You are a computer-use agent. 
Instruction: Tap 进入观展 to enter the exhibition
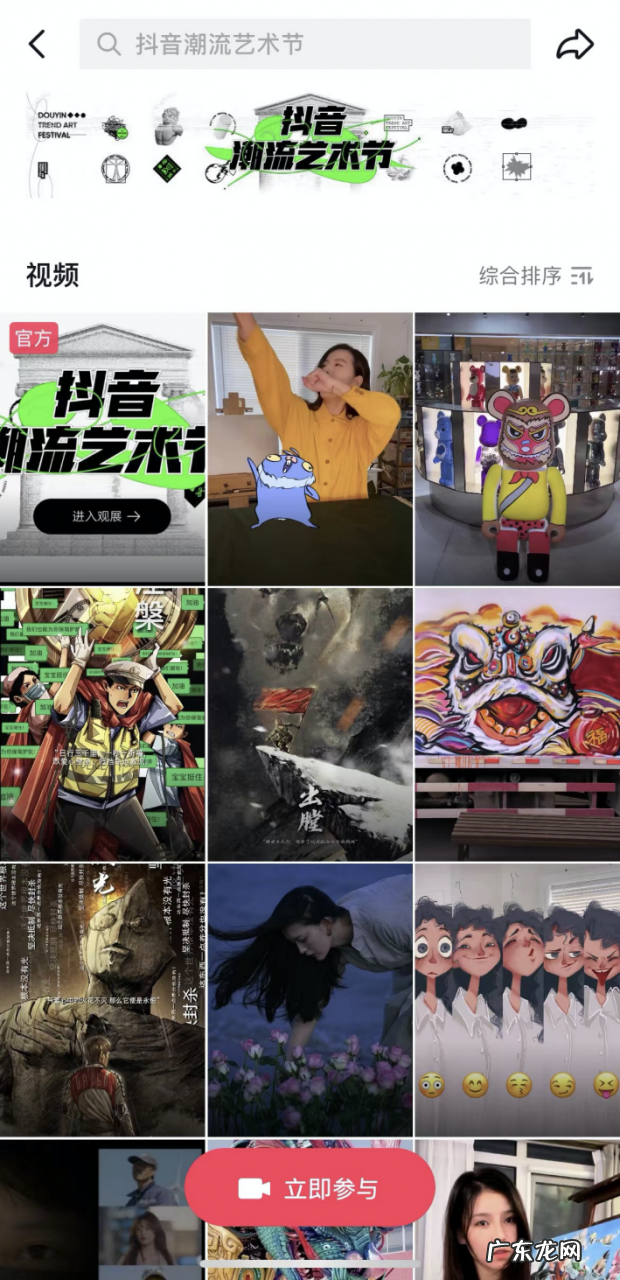102,516
